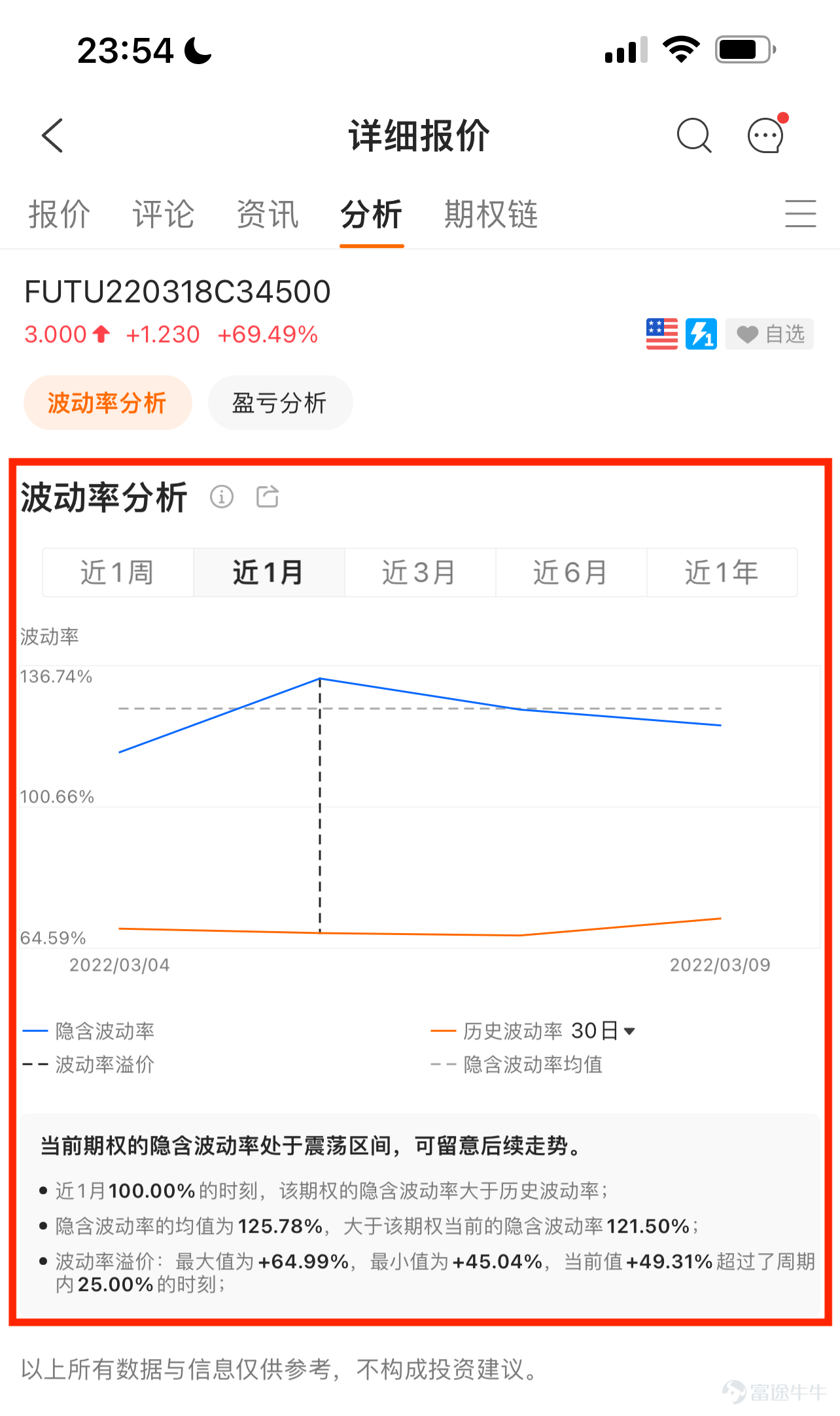Open the search magnifier icon
The width and height of the screenshot is (840, 1416).
pyautogui.click(x=693, y=135)
